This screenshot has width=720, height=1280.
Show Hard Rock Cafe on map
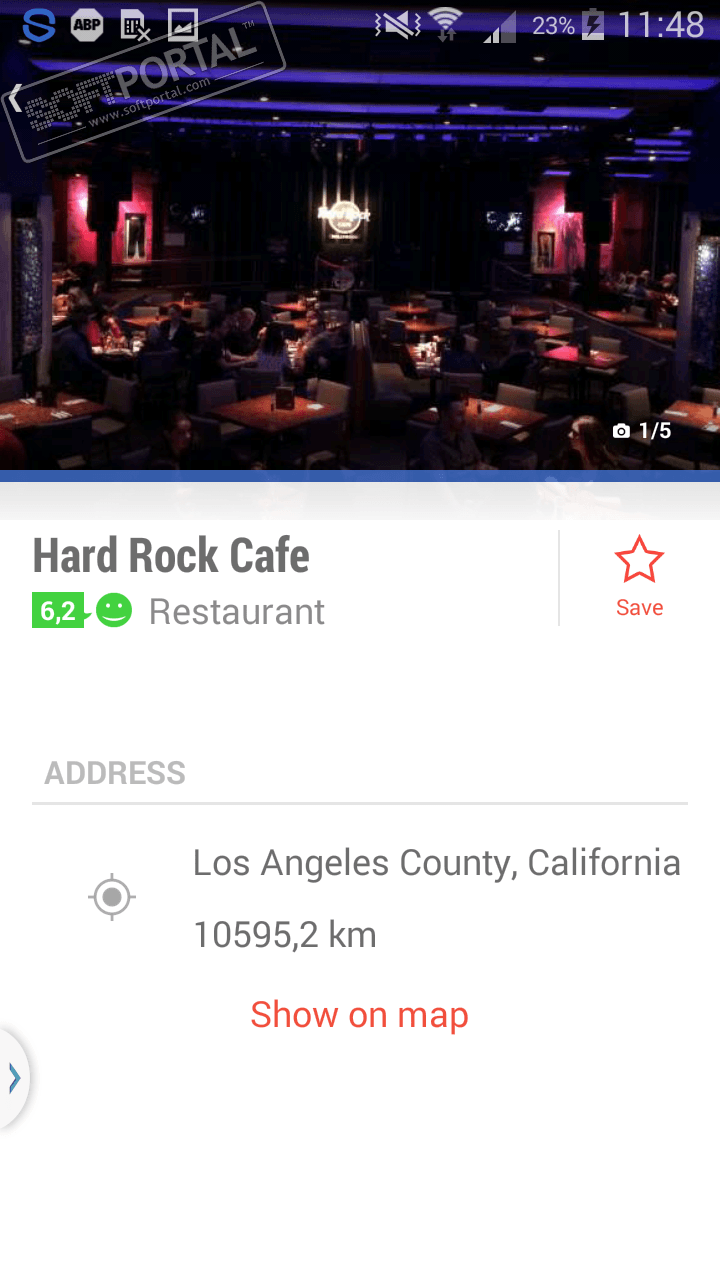(x=359, y=1015)
